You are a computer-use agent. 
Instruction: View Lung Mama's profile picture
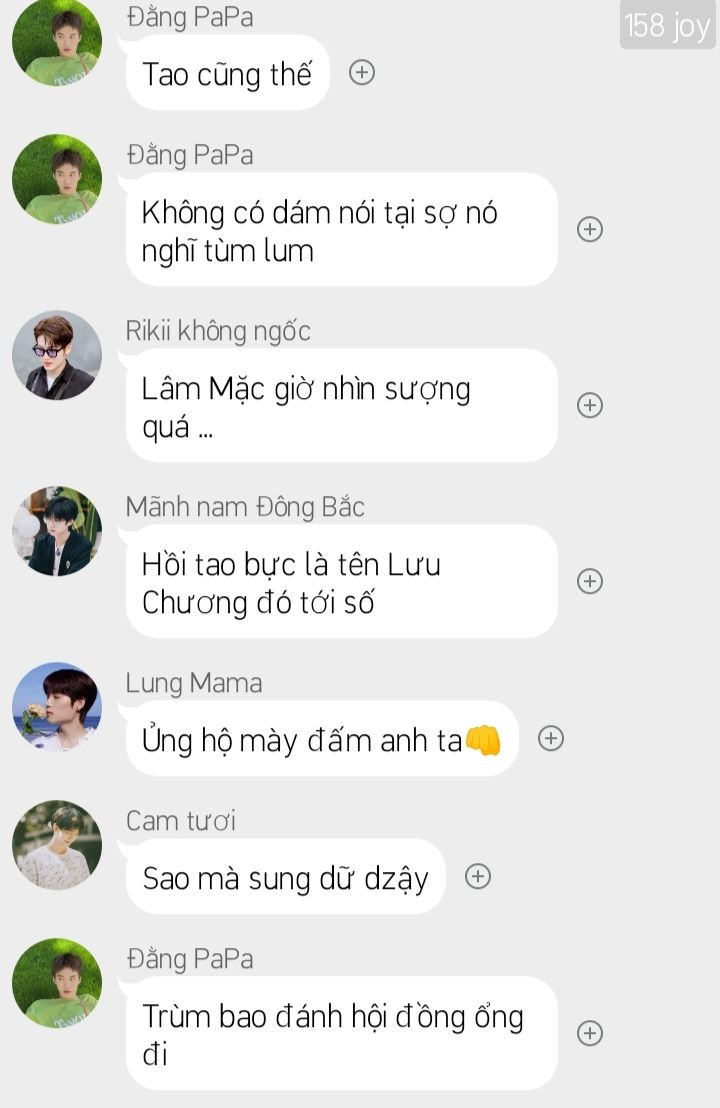57,707
